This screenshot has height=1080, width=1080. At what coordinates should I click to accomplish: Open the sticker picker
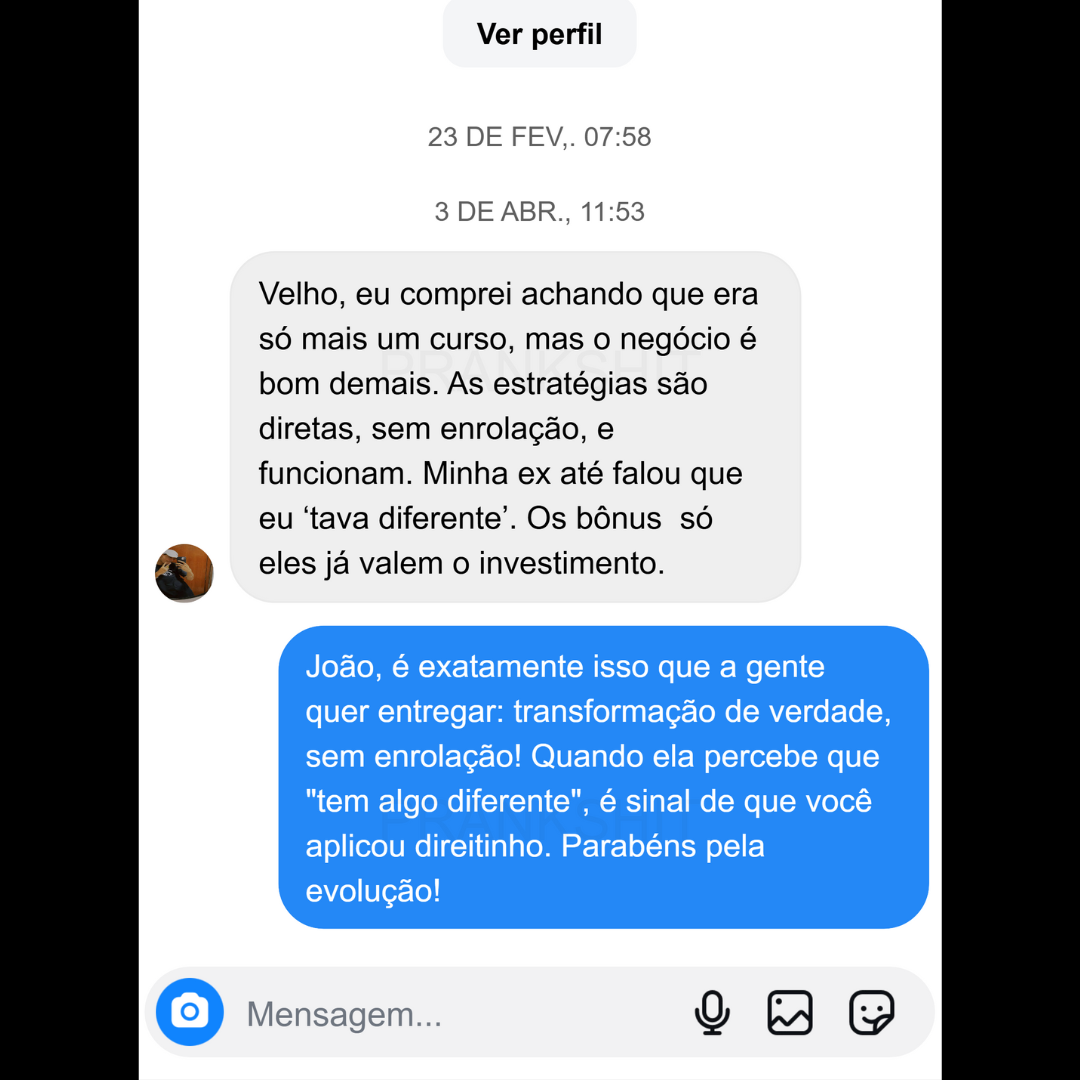point(871,1013)
